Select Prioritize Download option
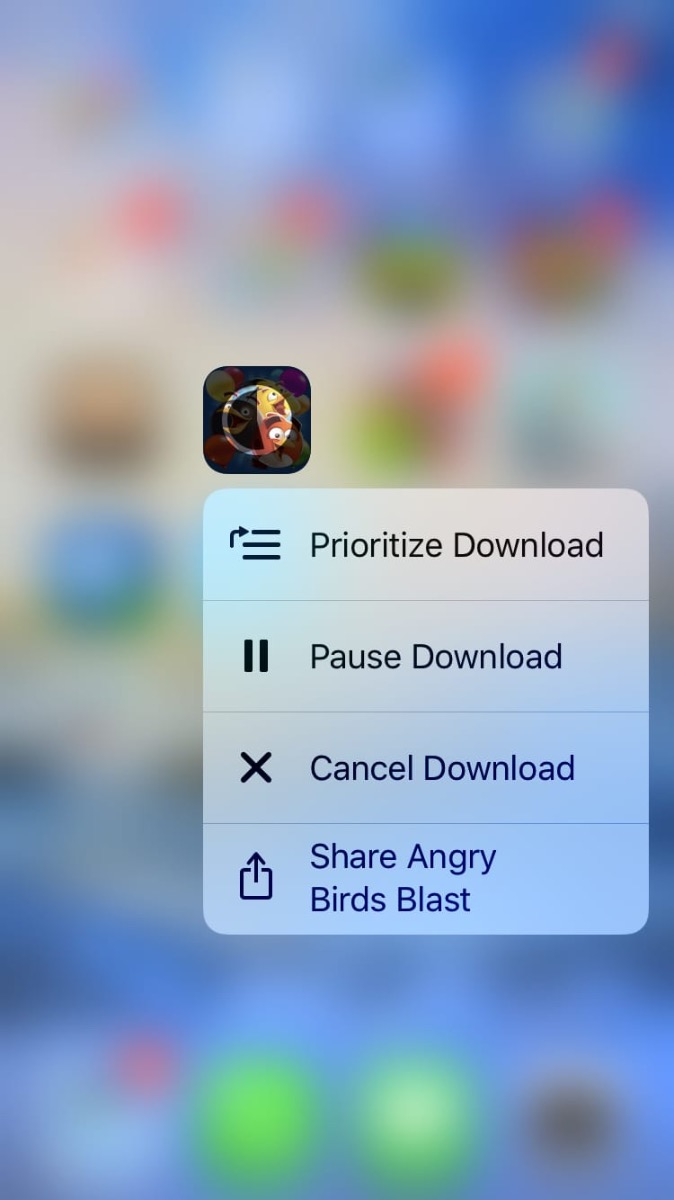Viewport: 674px width, 1200px height. 425,545
